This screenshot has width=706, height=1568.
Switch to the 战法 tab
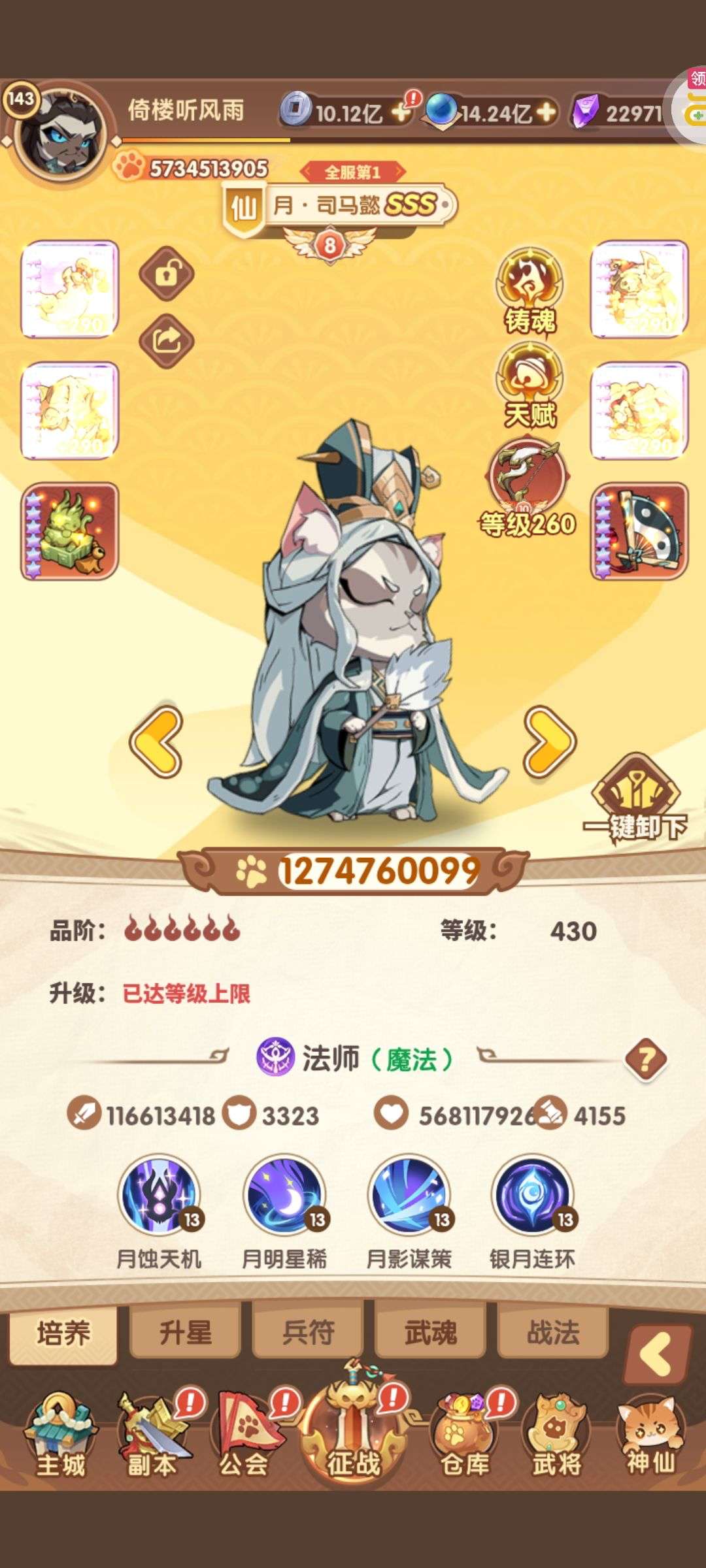[553, 1333]
